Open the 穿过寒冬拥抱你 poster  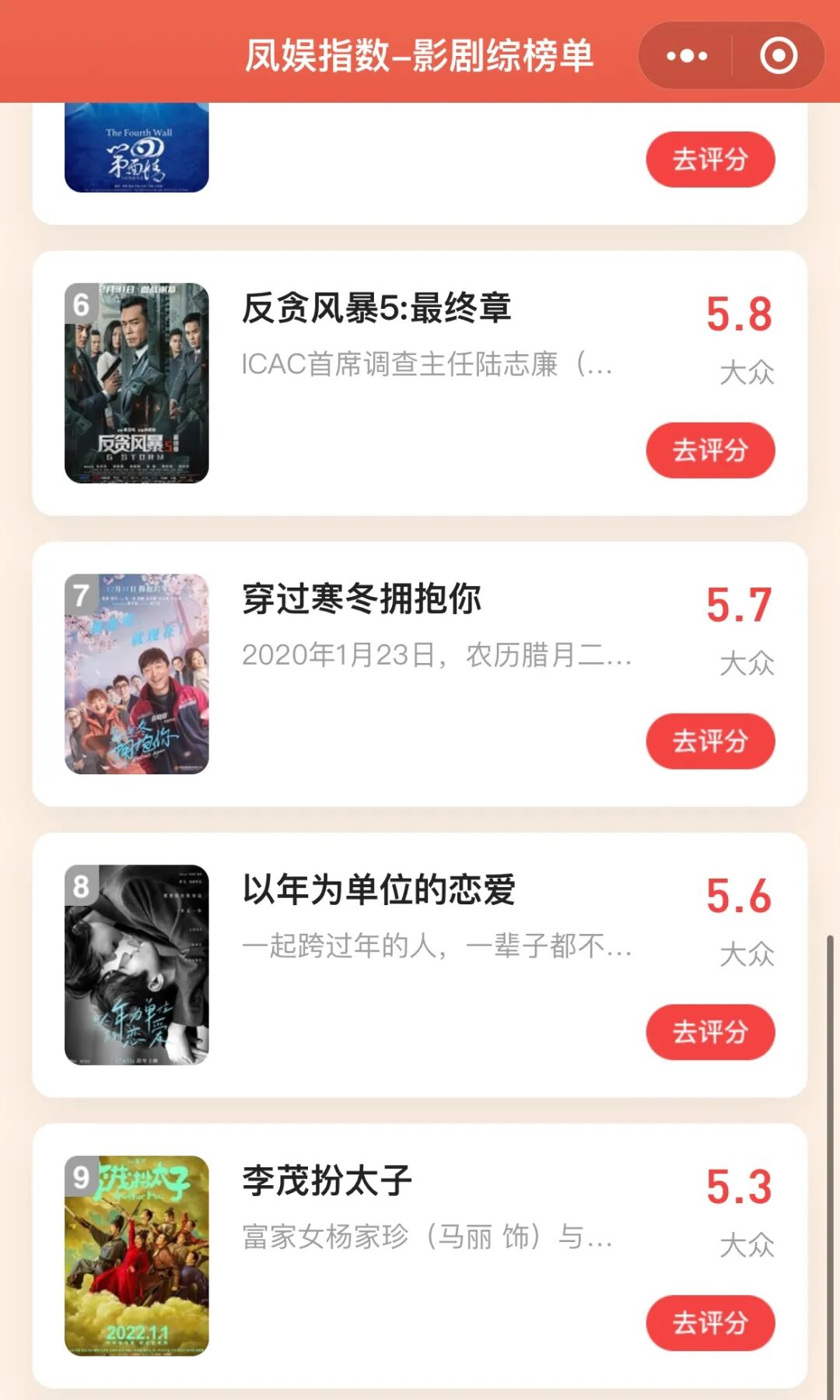tap(137, 674)
